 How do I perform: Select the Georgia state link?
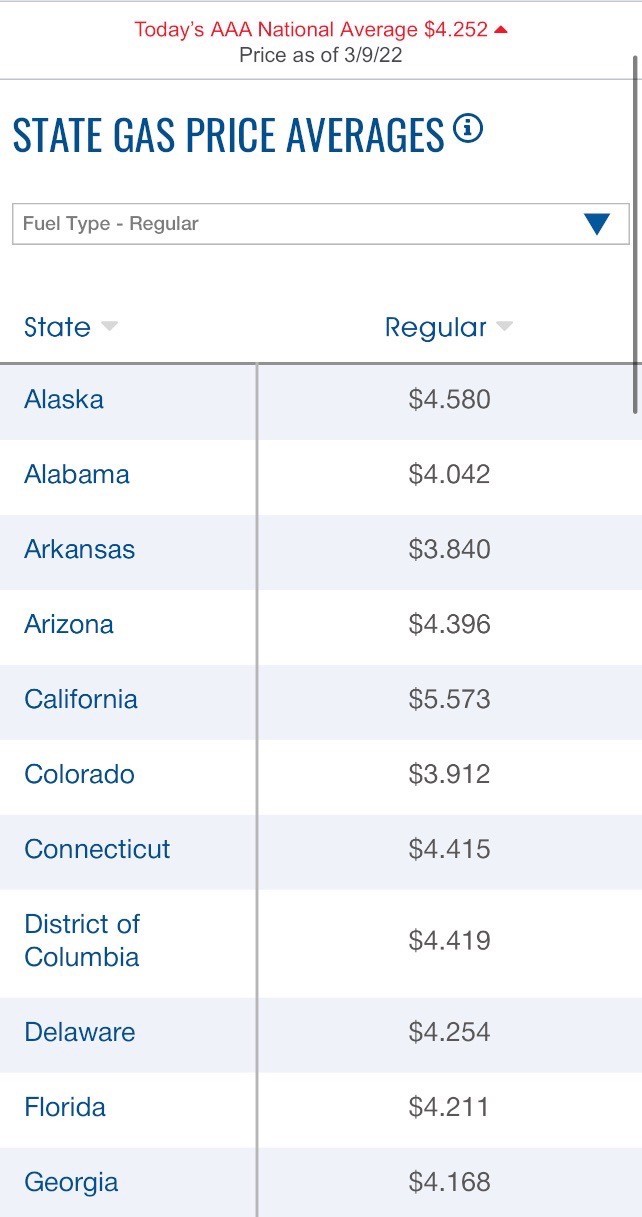(71, 1182)
